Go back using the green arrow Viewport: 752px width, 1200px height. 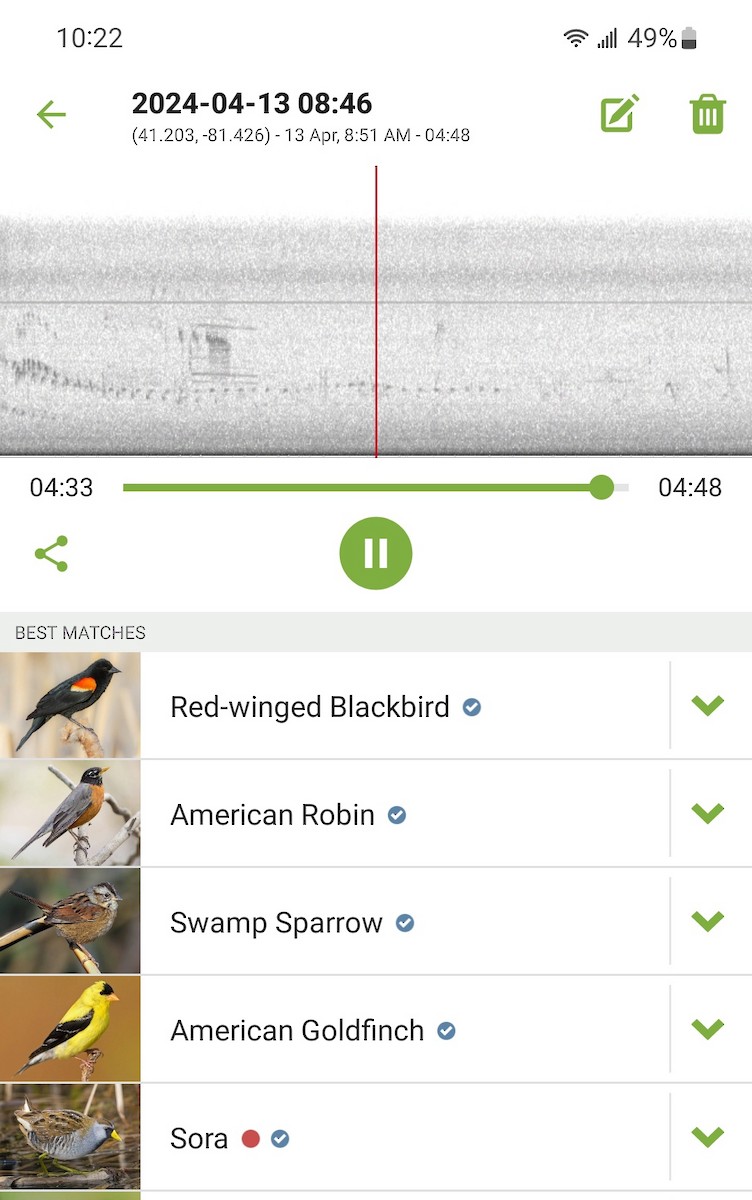pos(51,115)
